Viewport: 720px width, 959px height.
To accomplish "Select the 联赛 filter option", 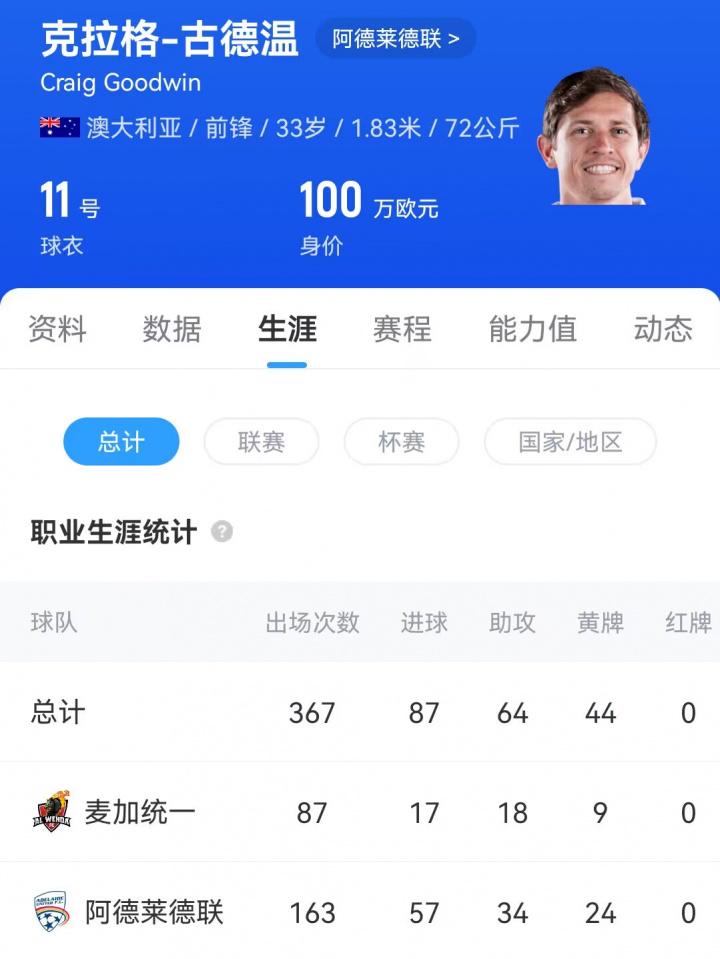I will [x=261, y=441].
